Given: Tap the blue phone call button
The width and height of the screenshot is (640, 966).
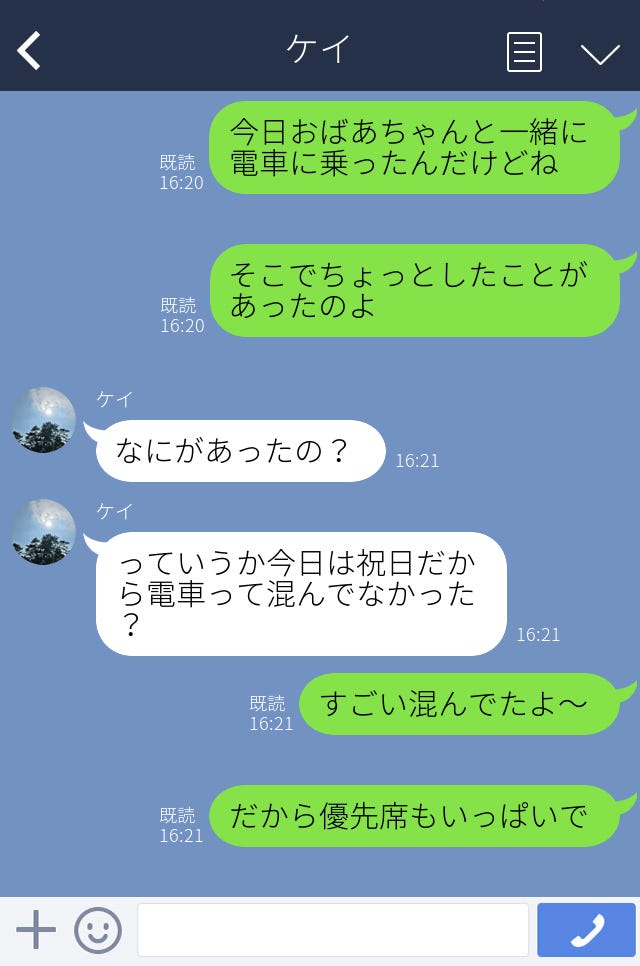Looking at the screenshot, I should pos(587,930).
